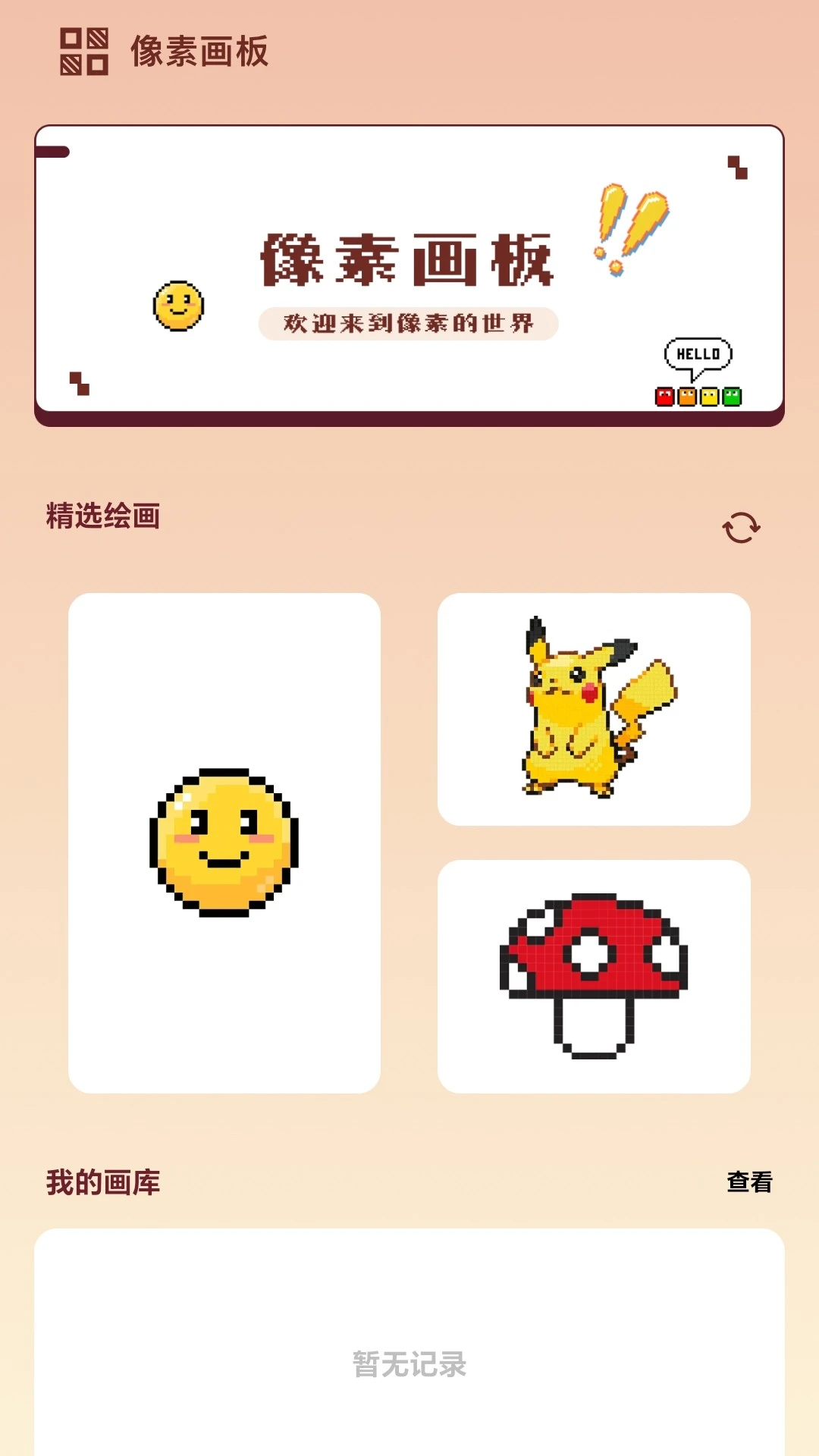819x1456 pixels.
Task: Click the 欢迎来到像素的世界 welcome banner text
Action: (x=409, y=322)
